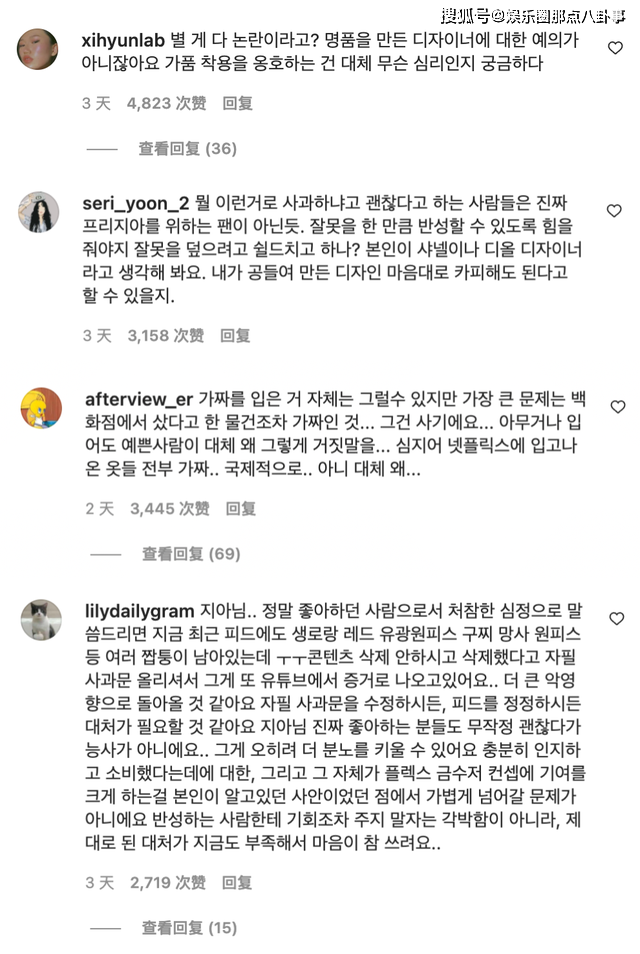Open afterview_er's profile picture

(x=41, y=407)
